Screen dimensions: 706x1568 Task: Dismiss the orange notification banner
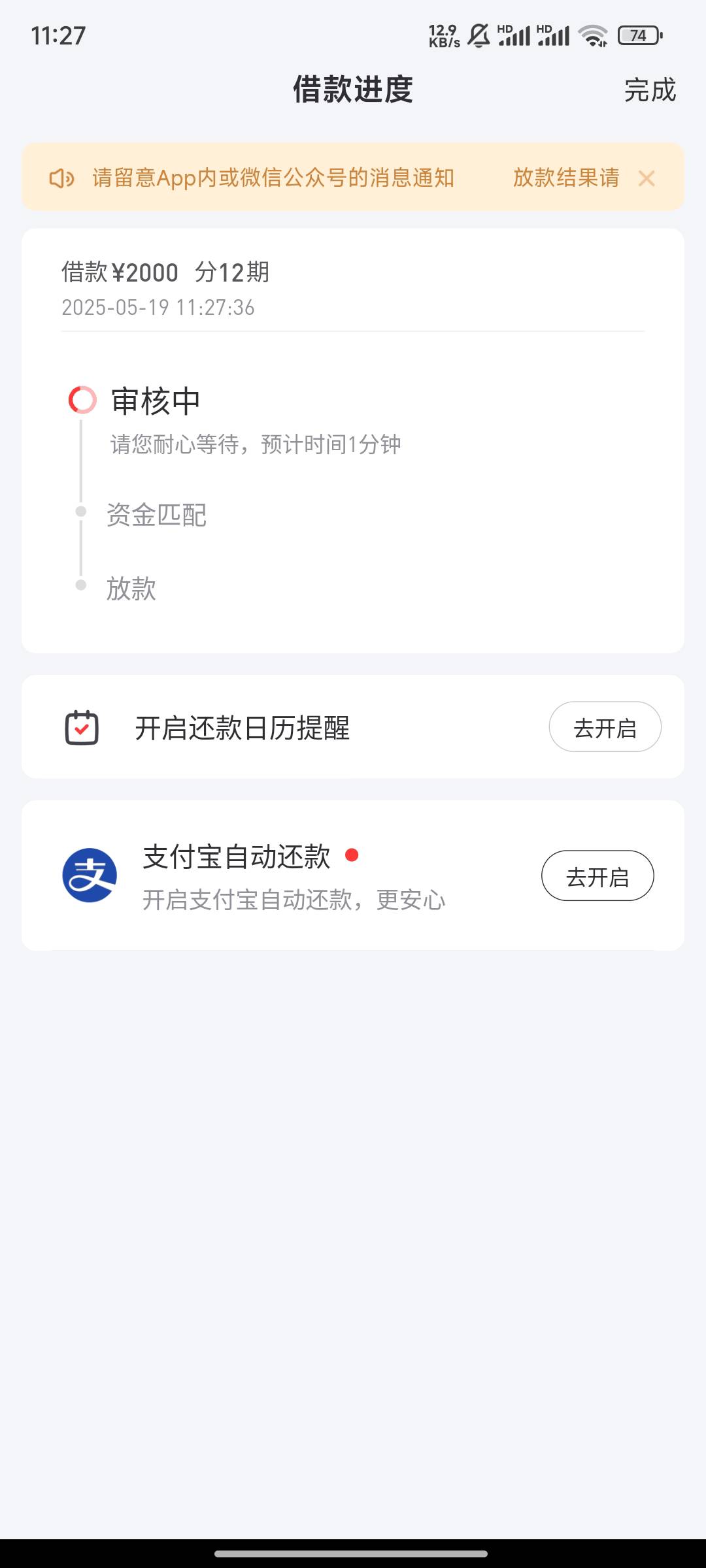click(x=647, y=178)
